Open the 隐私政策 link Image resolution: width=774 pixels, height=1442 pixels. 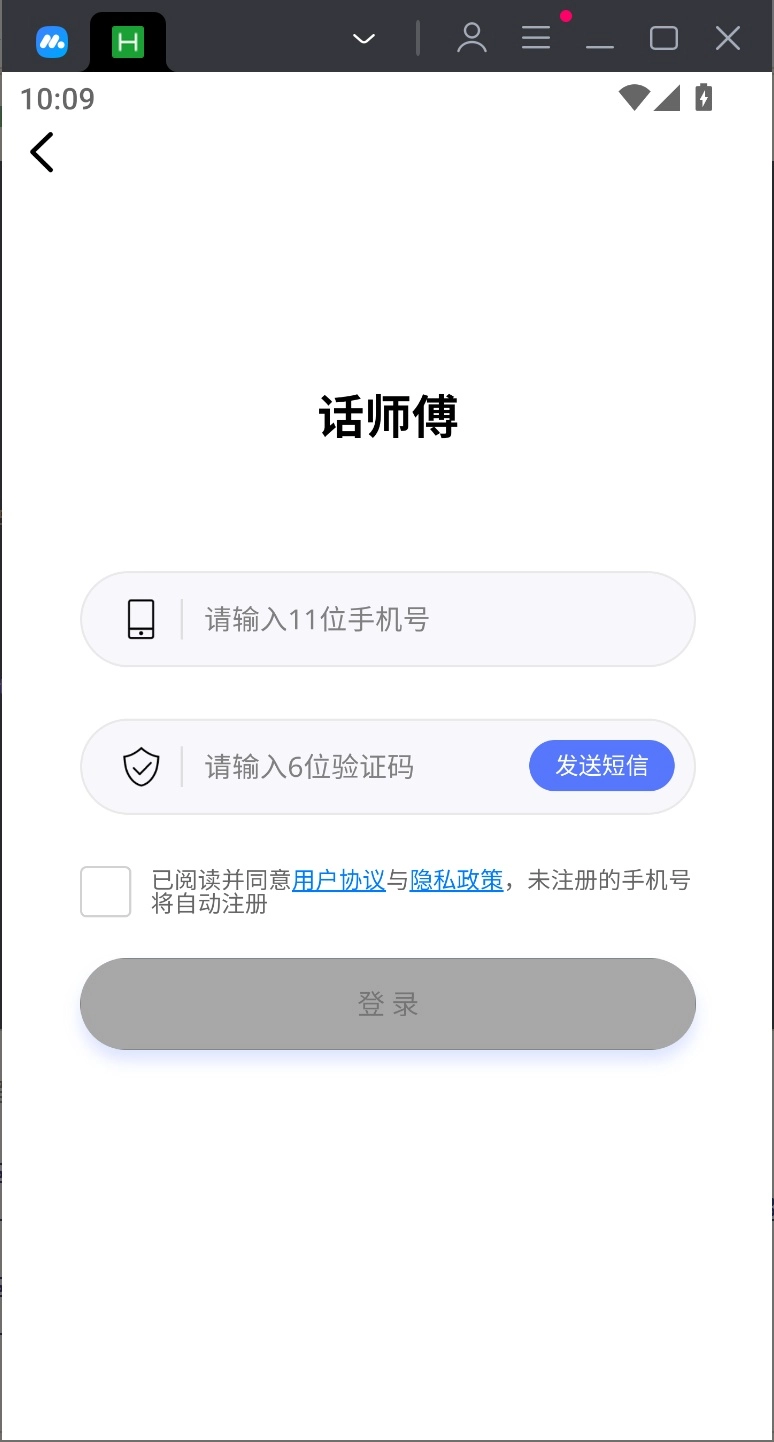[456, 880]
